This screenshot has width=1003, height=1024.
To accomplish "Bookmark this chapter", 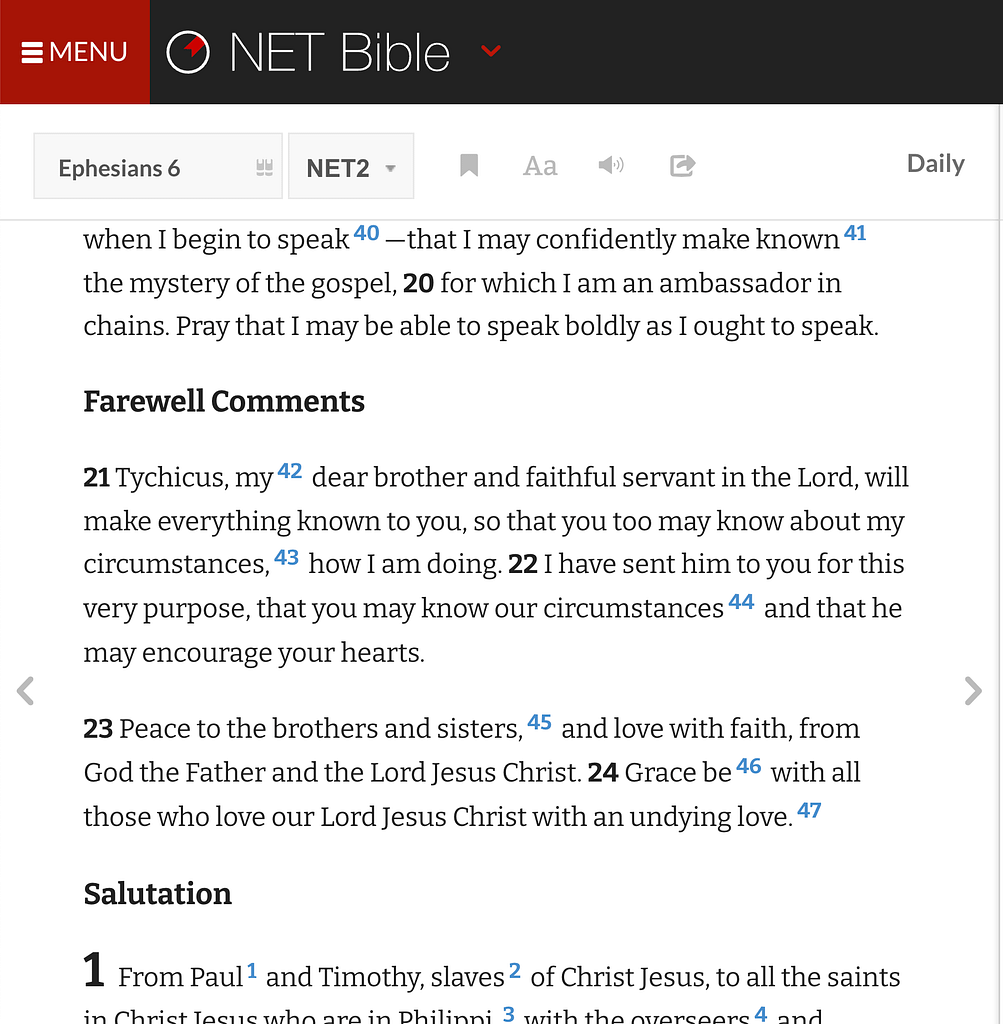I will click(469, 165).
